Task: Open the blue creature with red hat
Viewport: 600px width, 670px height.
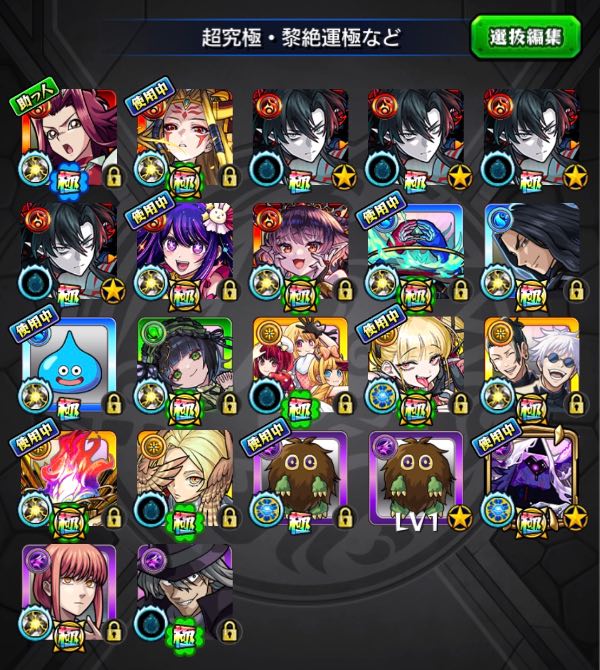Action: (415, 250)
